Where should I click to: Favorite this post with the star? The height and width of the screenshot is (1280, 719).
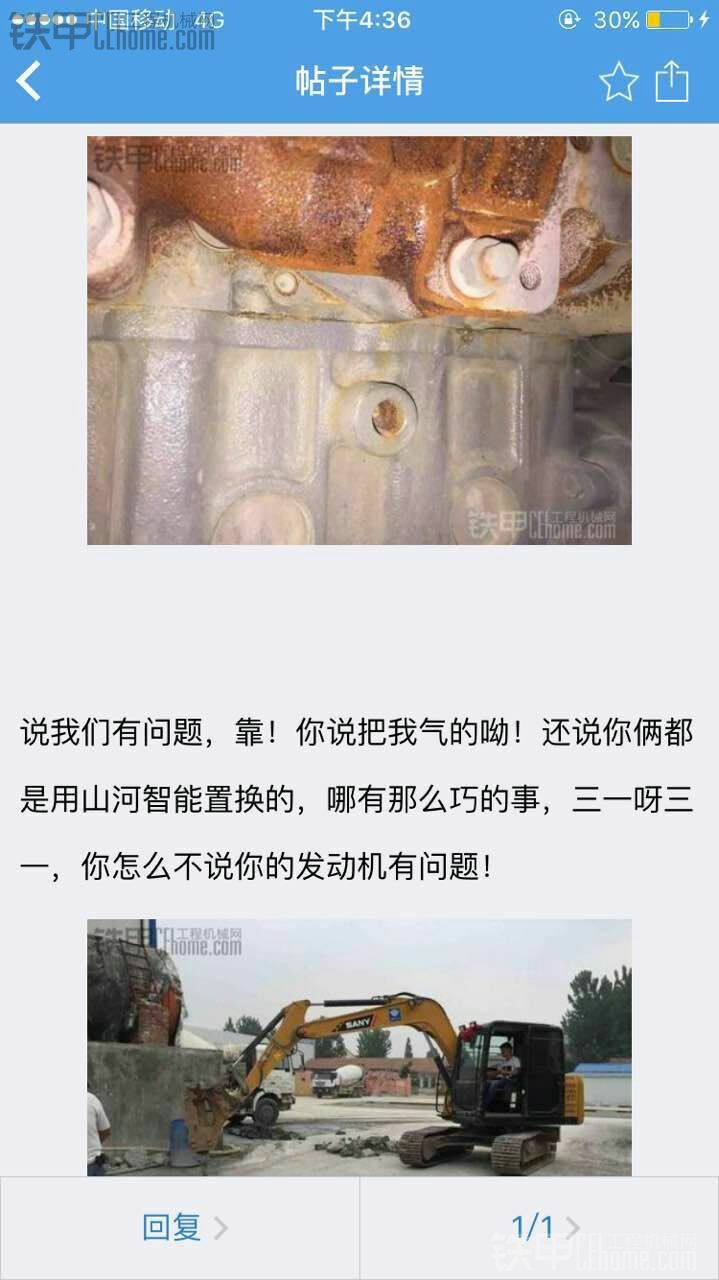[x=619, y=82]
